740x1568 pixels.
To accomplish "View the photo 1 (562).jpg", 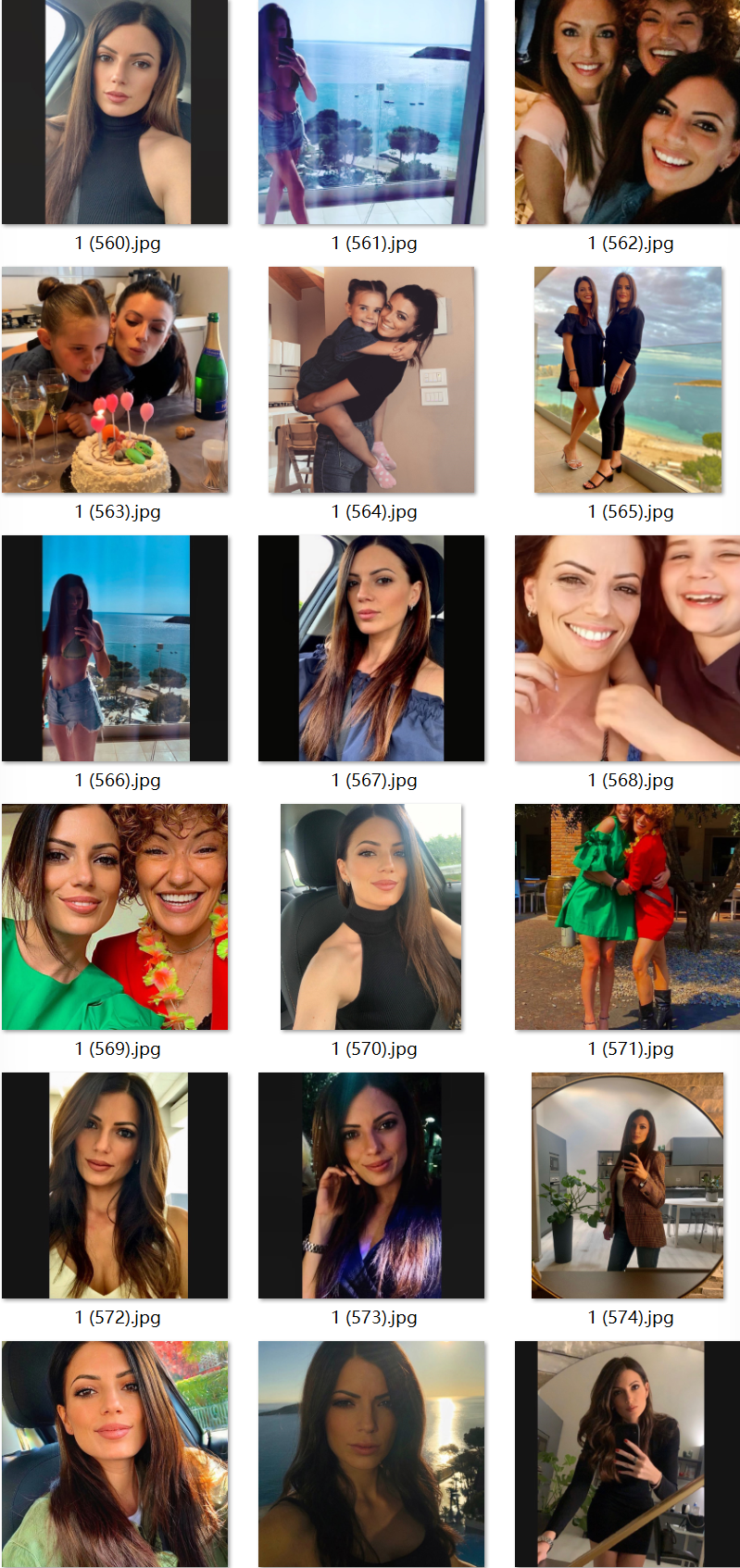I will click(627, 112).
